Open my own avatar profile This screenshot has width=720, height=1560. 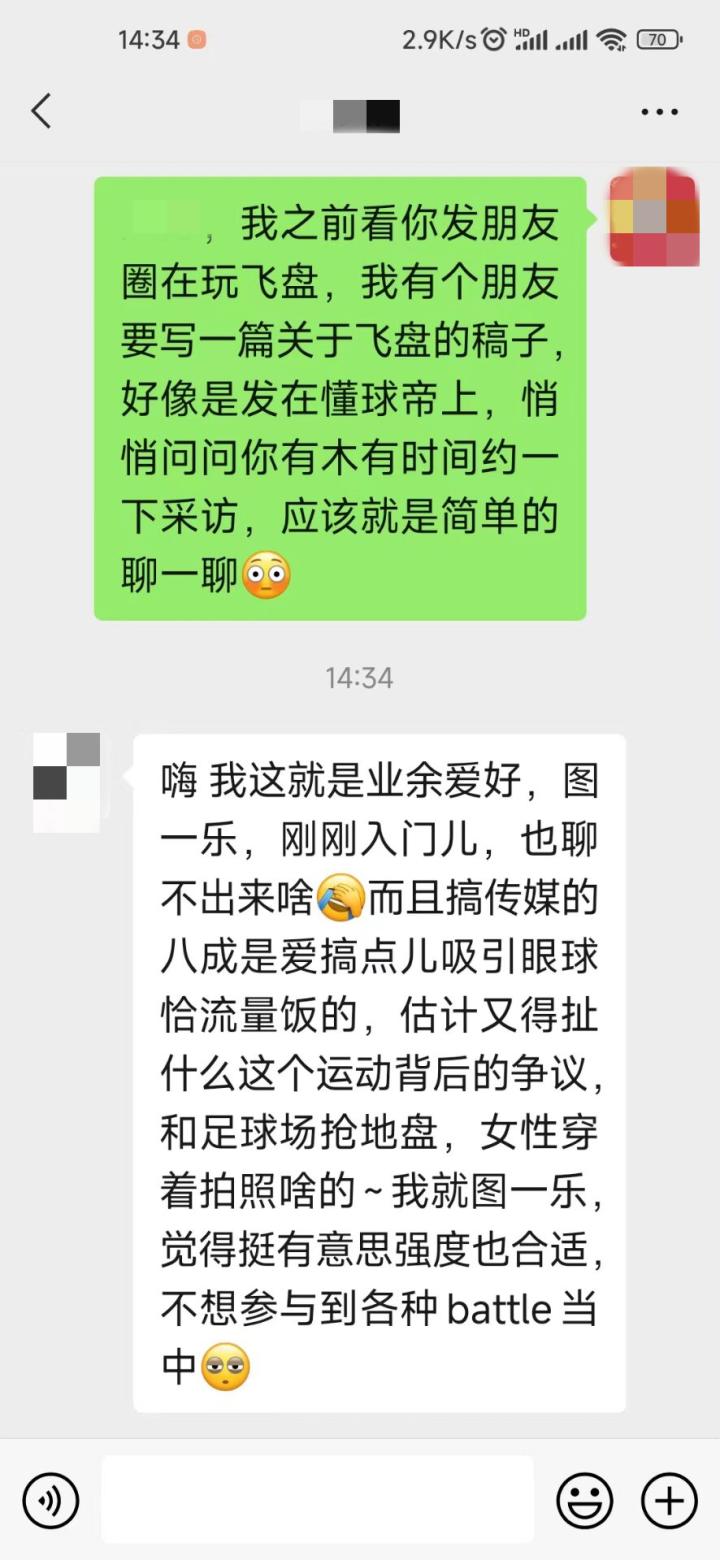(x=654, y=217)
